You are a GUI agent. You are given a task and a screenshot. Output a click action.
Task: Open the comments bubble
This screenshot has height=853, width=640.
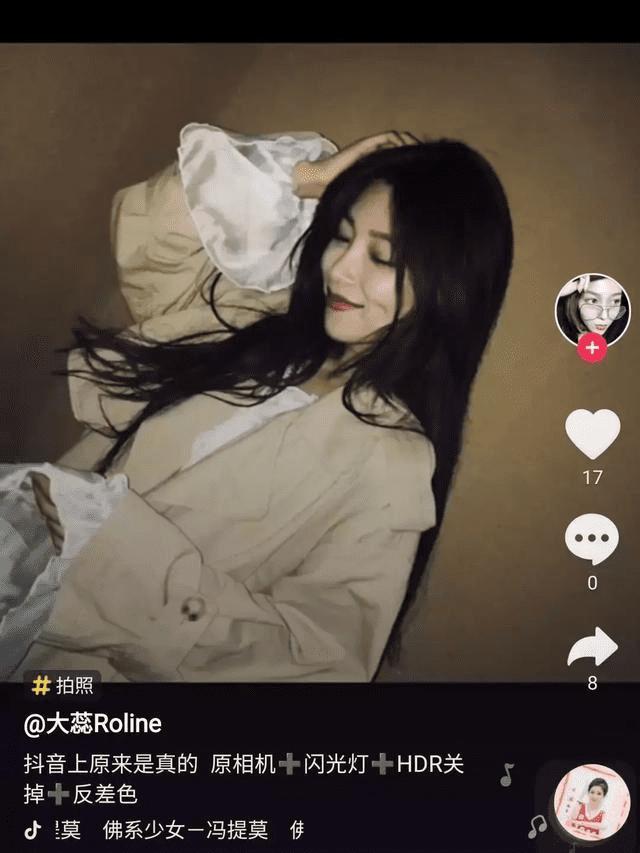point(592,539)
